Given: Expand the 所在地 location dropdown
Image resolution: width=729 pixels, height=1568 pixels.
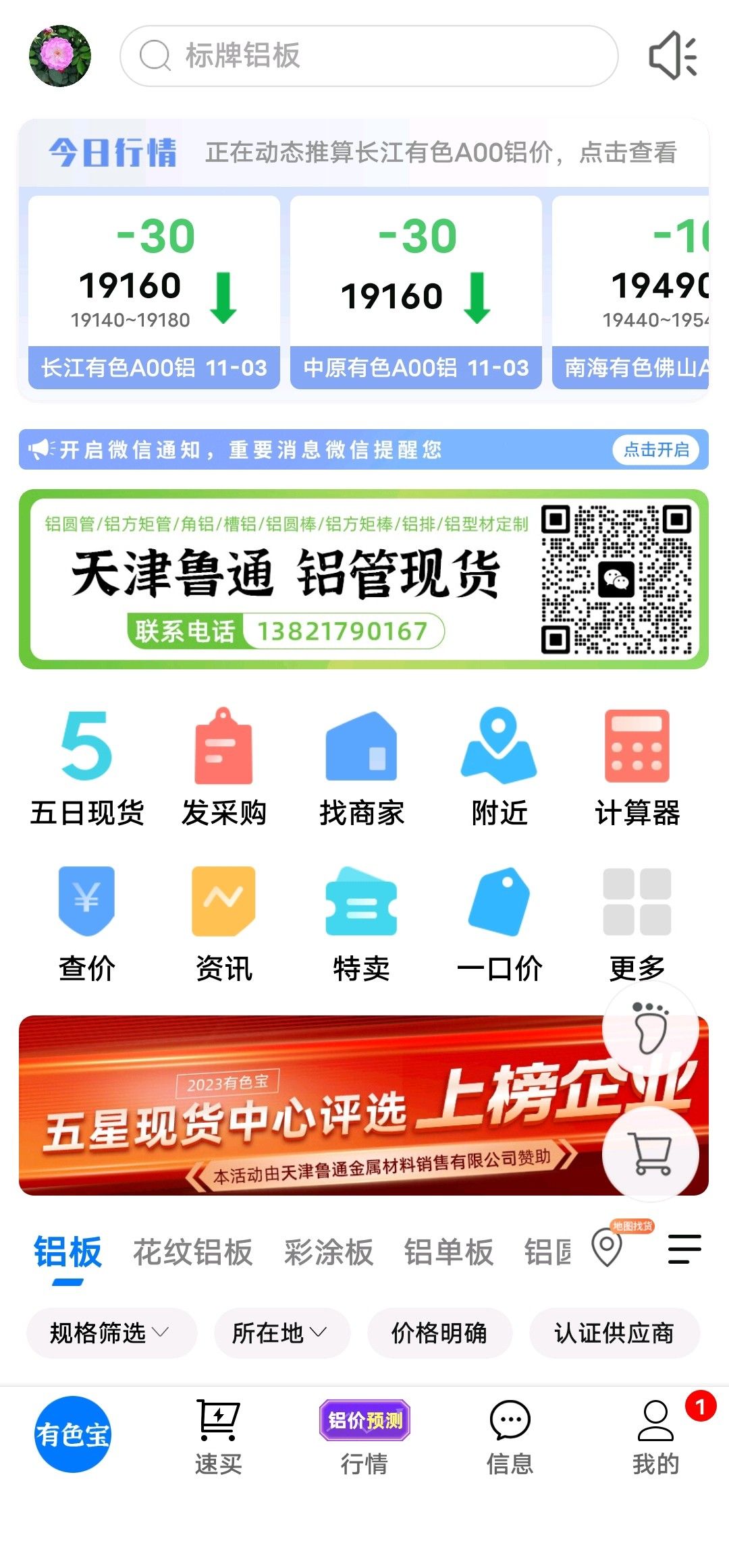Looking at the screenshot, I should coord(281,1333).
